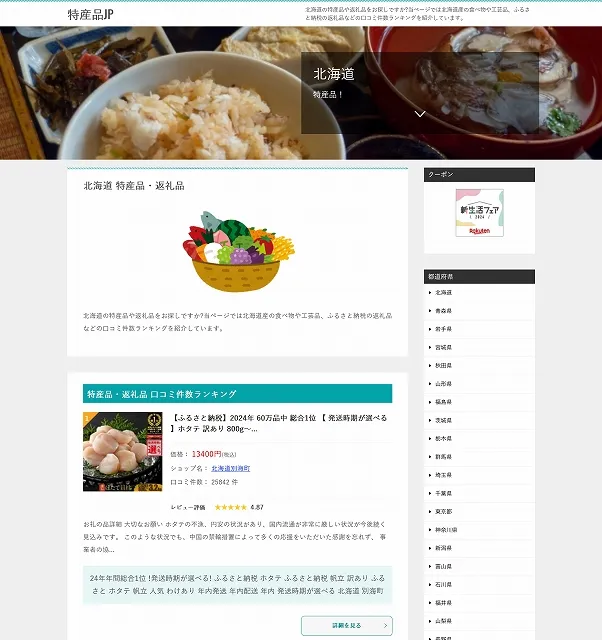Open the Rakuten 新生活フェア coupon banner
This screenshot has width=602, height=640.
(x=480, y=212)
